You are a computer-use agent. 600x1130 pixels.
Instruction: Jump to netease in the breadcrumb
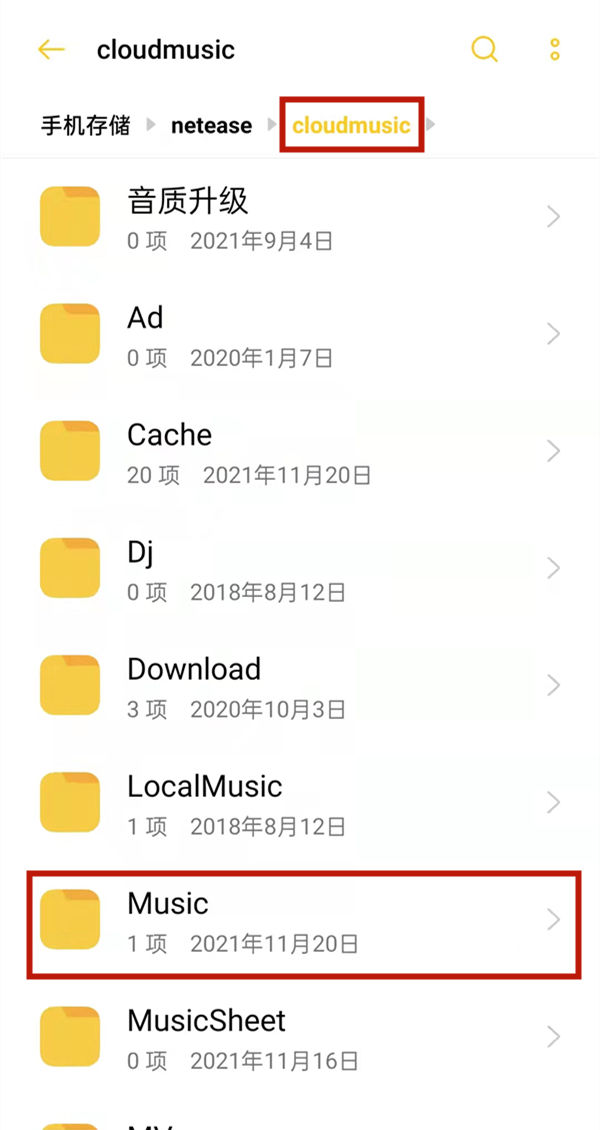coord(211,126)
